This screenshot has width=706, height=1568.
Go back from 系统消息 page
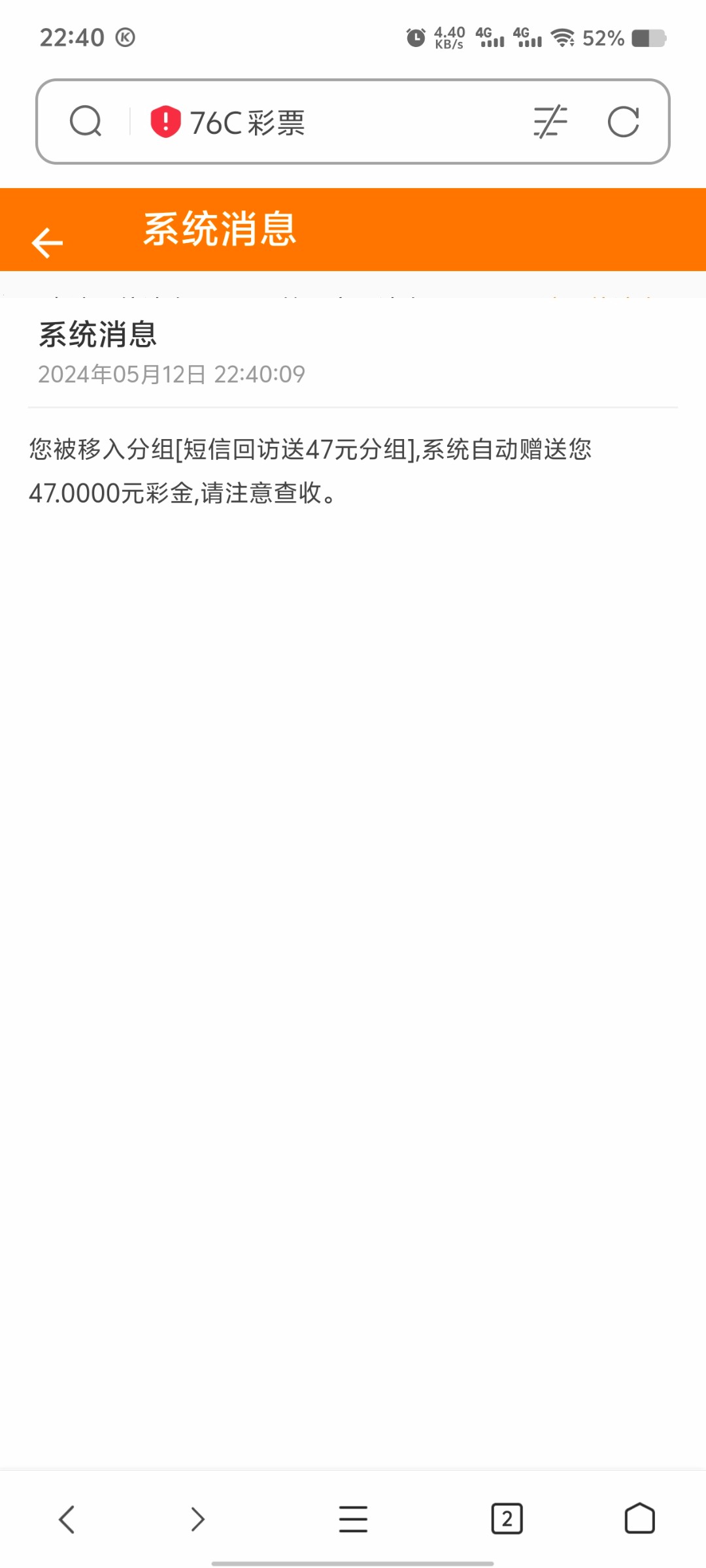pos(47,243)
